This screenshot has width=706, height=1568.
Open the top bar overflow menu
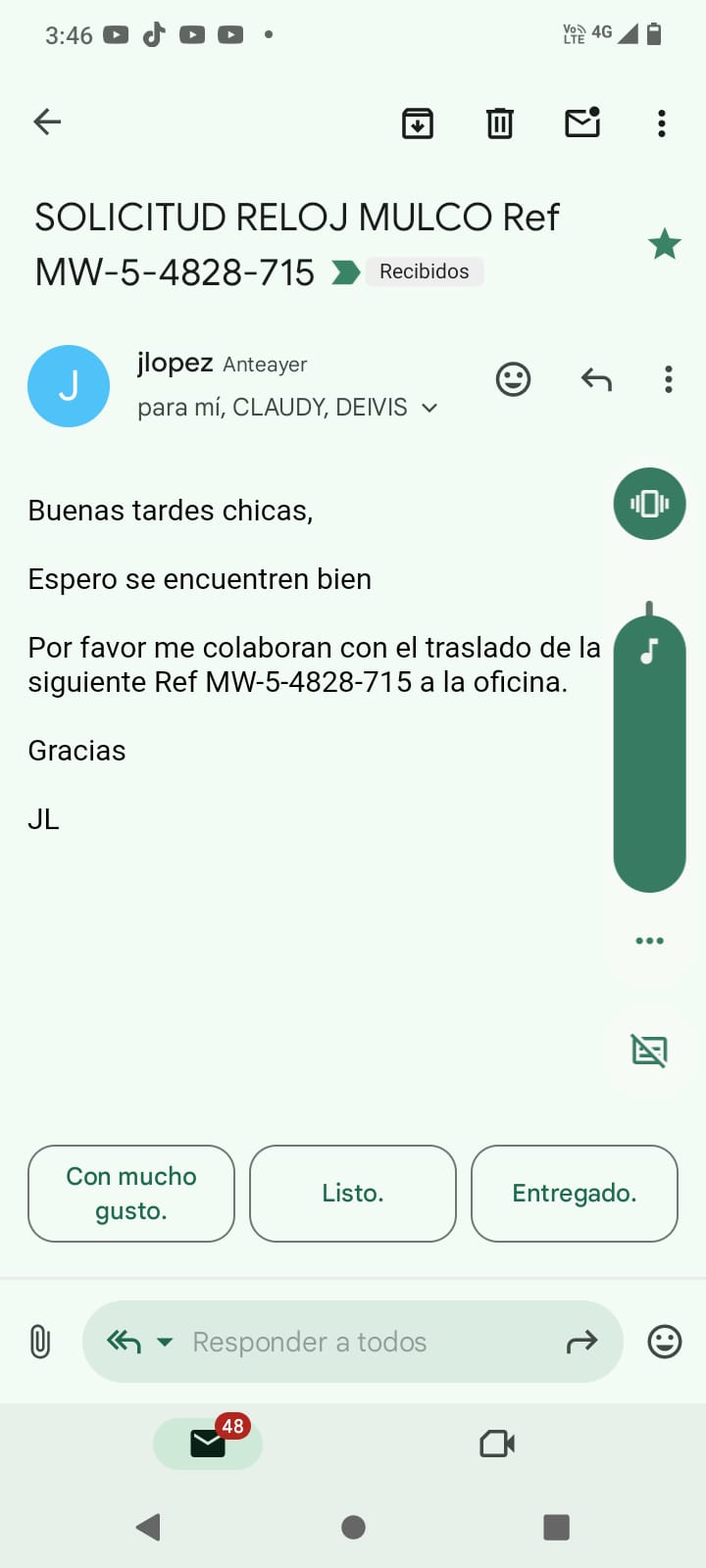pos(662,123)
